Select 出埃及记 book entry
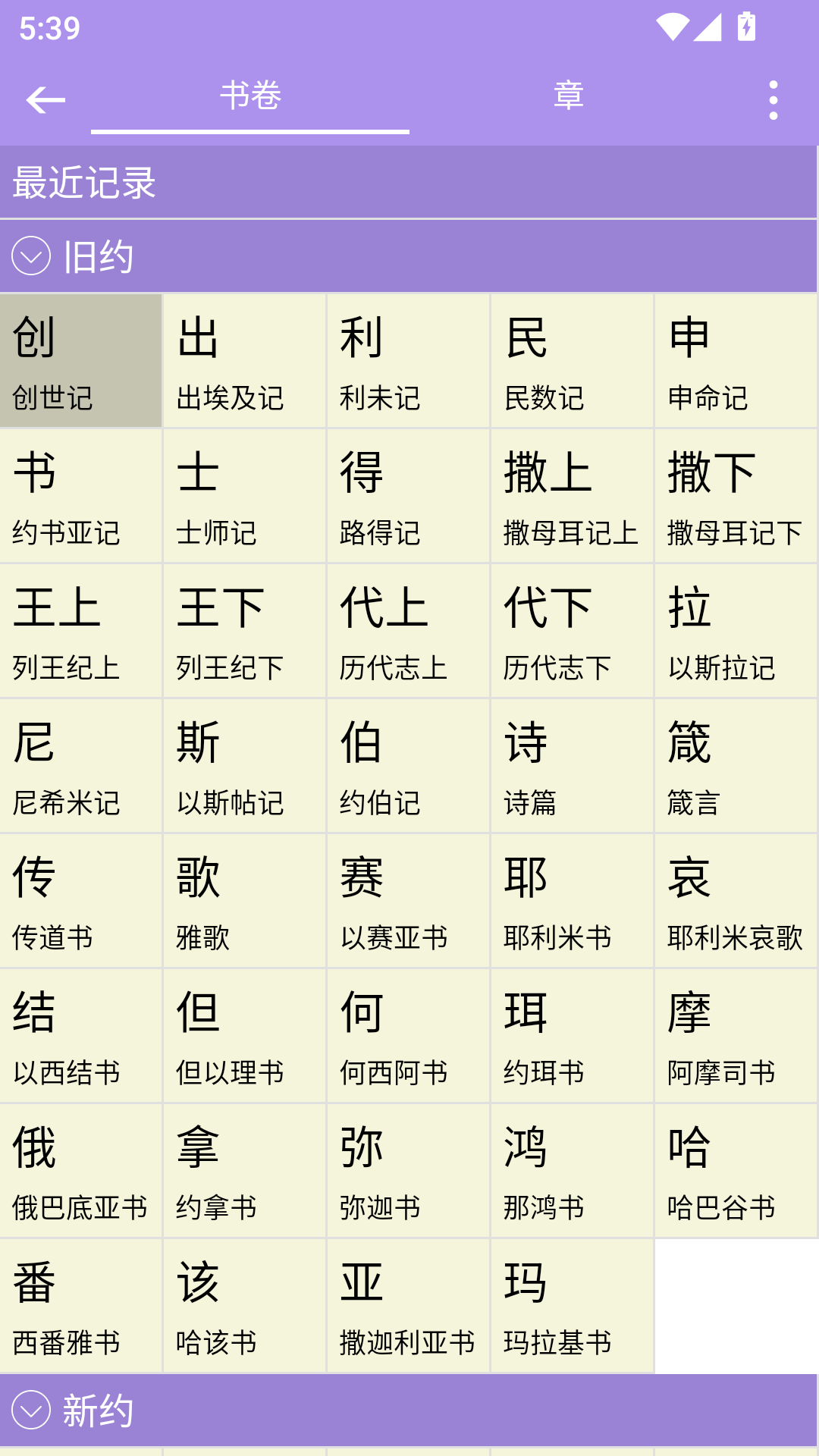The width and height of the screenshot is (819, 1456). point(244,360)
